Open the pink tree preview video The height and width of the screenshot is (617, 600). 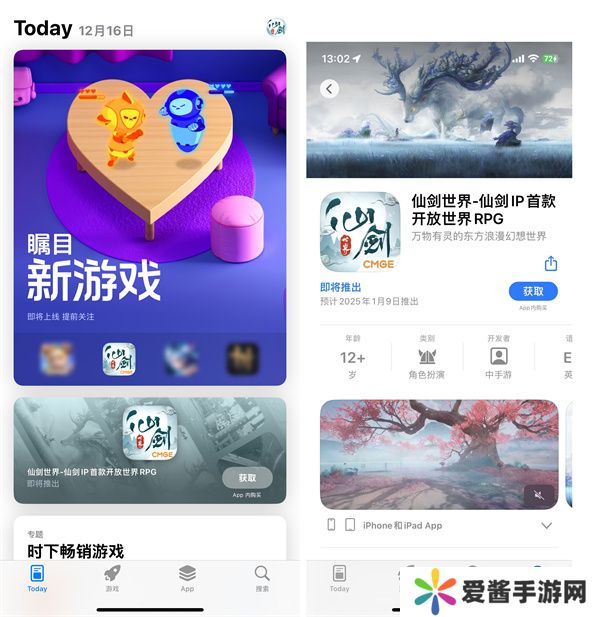[x=438, y=450]
